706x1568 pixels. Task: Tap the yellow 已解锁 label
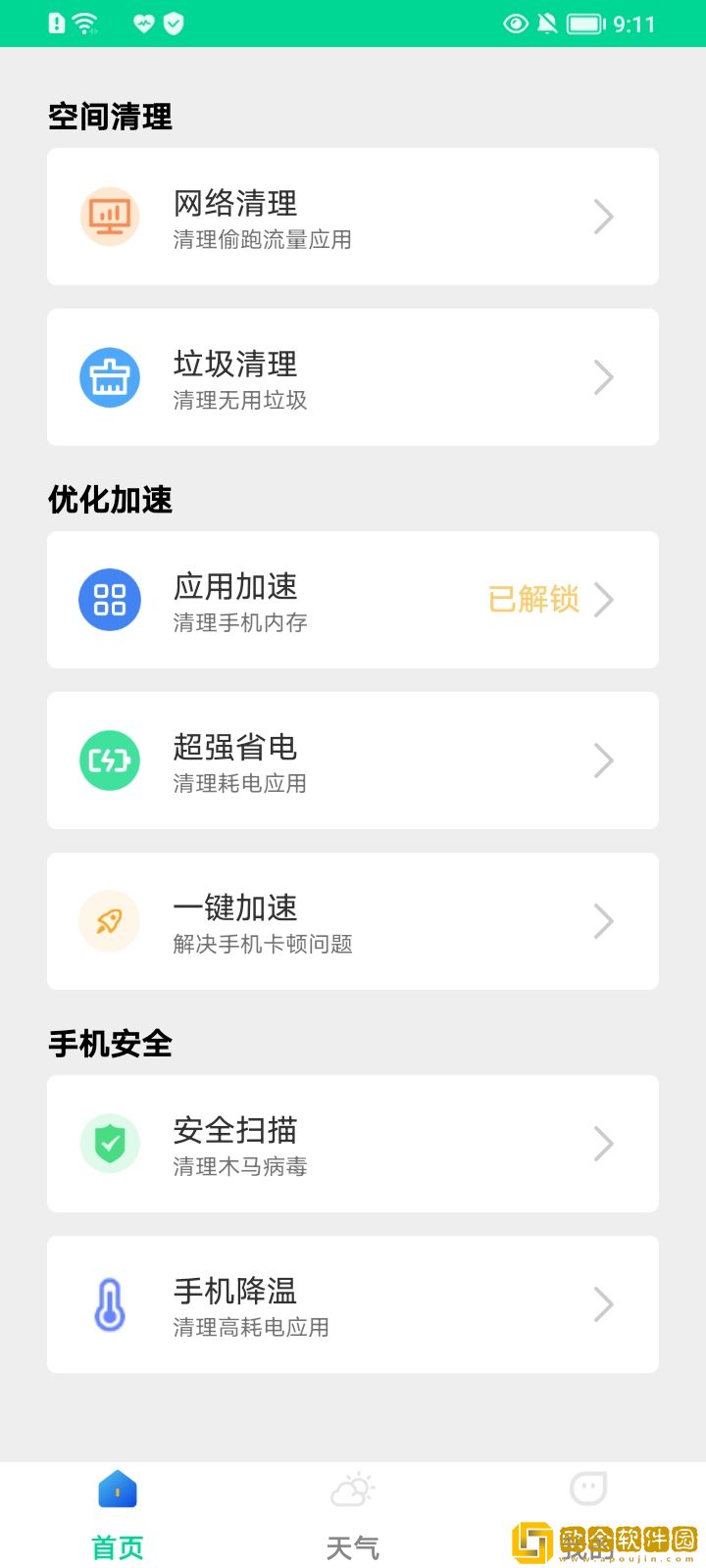click(x=532, y=599)
